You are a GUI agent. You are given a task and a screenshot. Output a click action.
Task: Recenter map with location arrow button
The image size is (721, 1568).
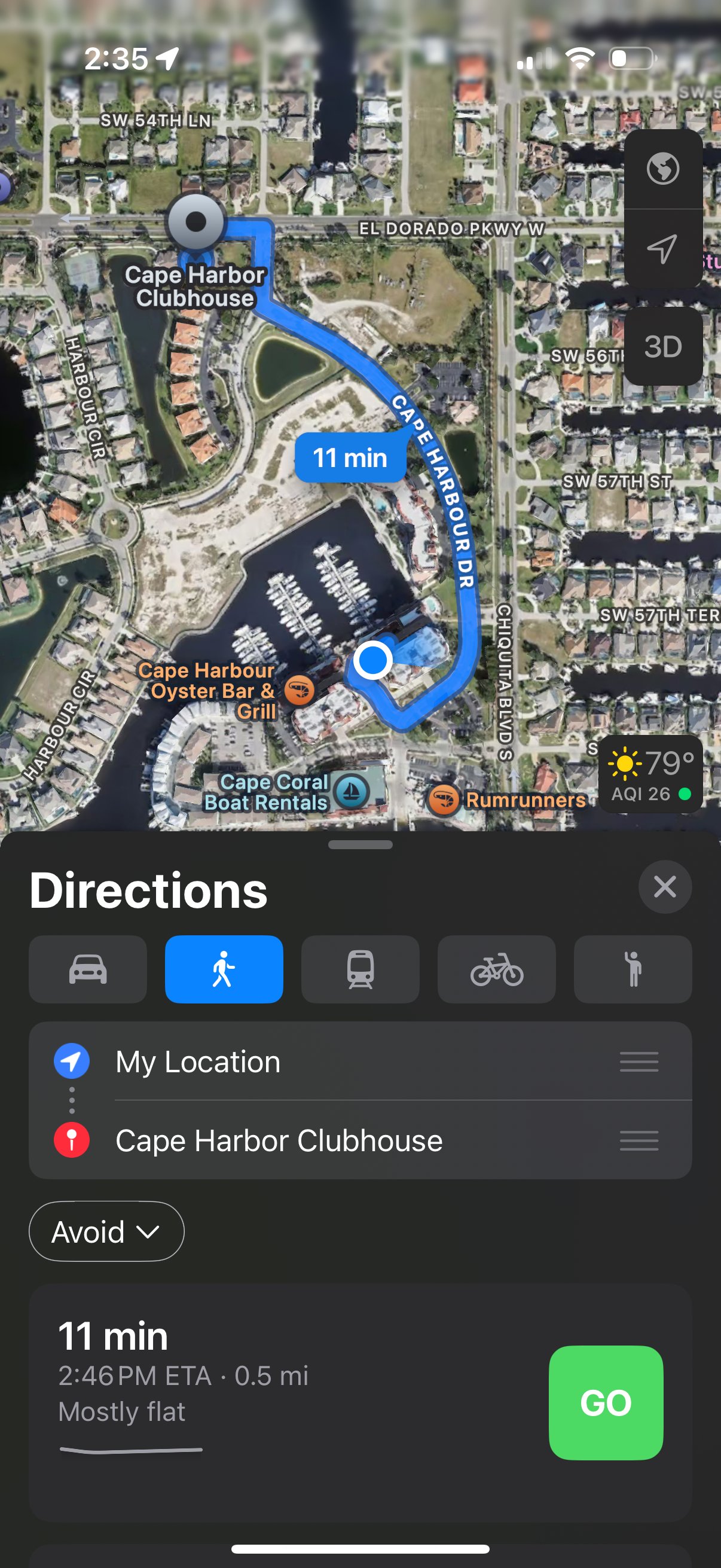pos(662,248)
